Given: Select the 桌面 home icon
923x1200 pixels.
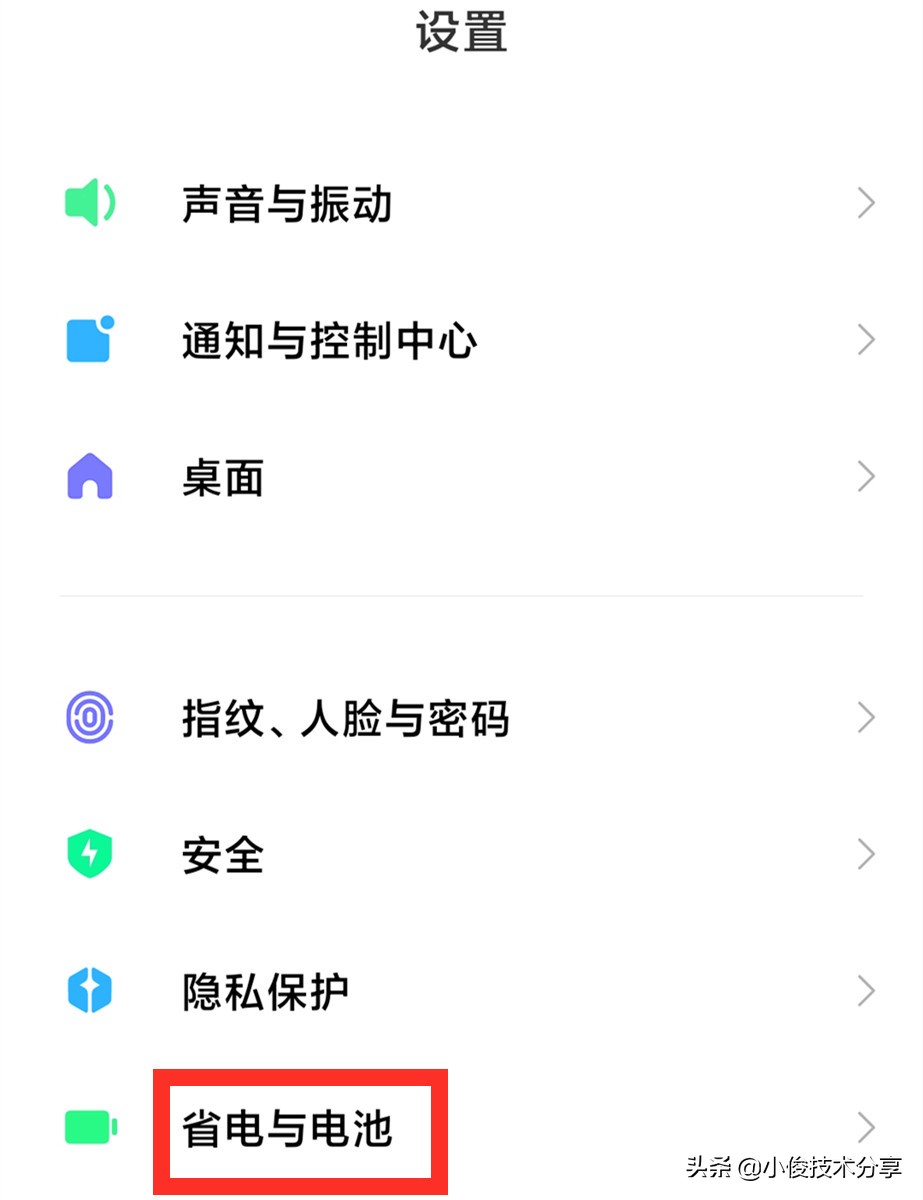Looking at the screenshot, I should [x=90, y=478].
